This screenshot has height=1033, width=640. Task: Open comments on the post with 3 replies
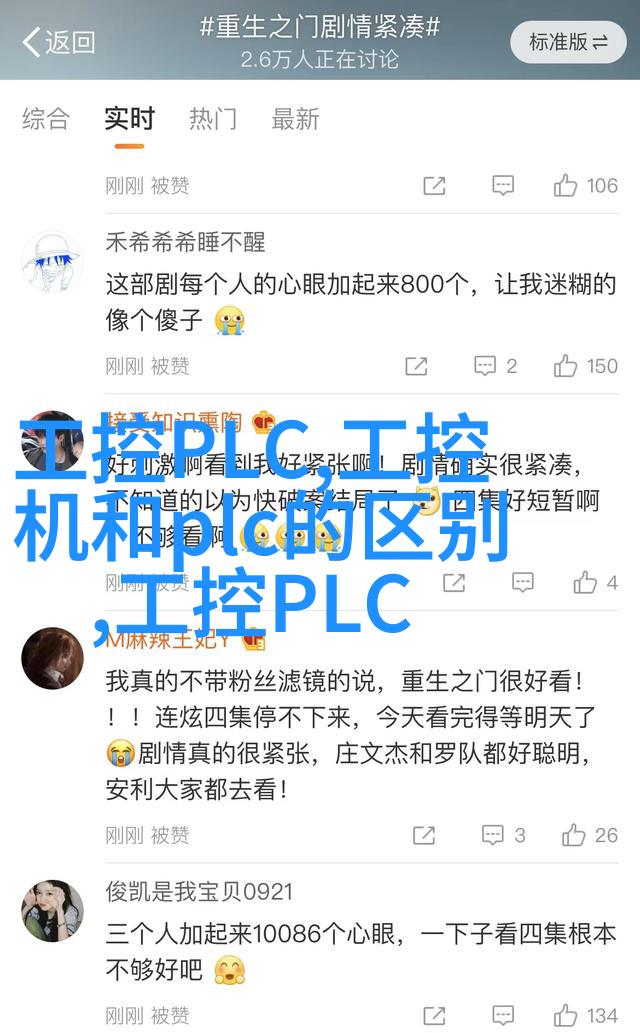[x=503, y=835]
